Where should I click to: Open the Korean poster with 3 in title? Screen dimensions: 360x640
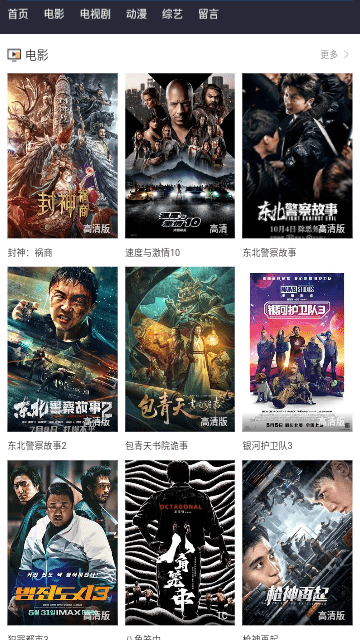coord(62,542)
